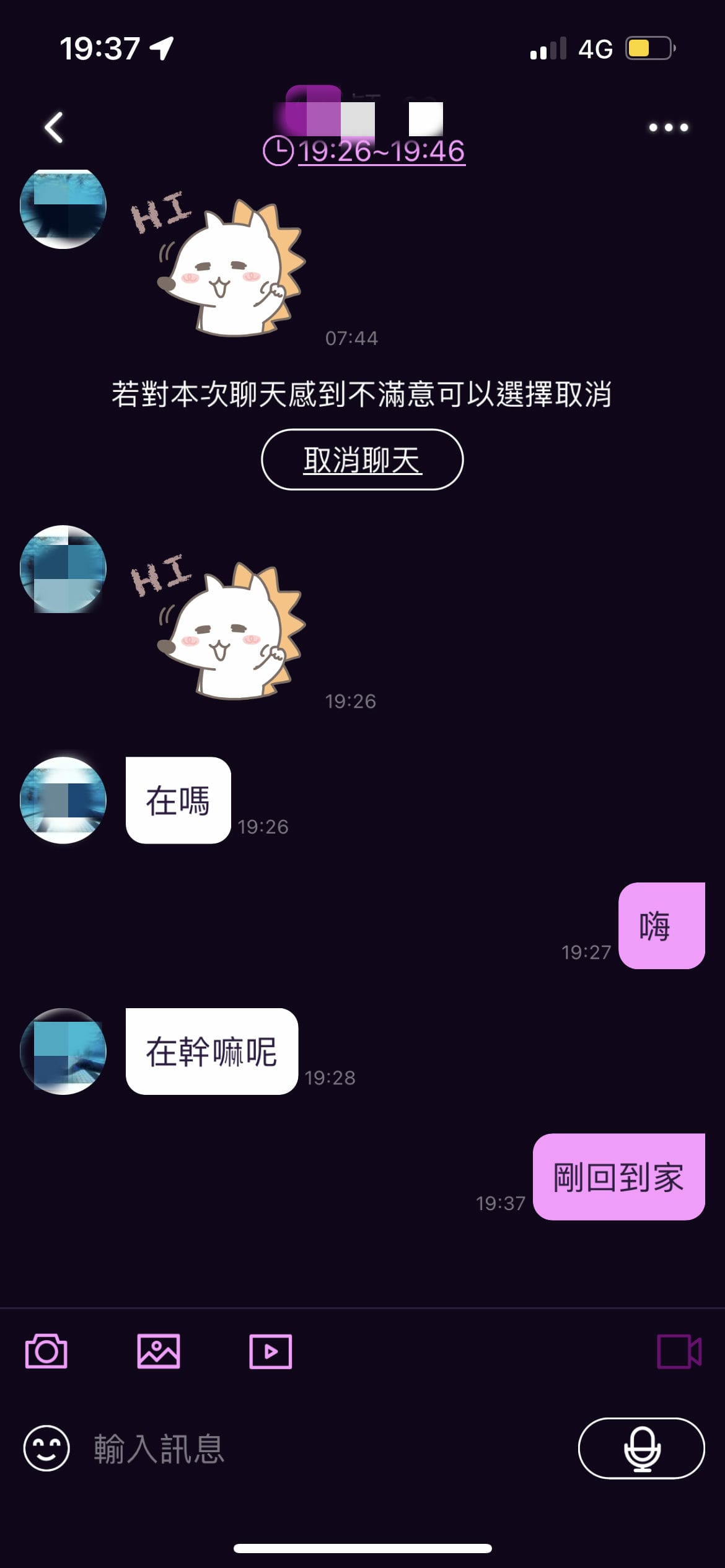Image resolution: width=725 pixels, height=1568 pixels.
Task: Select the 在嗎 message bubble
Action: [x=178, y=801]
